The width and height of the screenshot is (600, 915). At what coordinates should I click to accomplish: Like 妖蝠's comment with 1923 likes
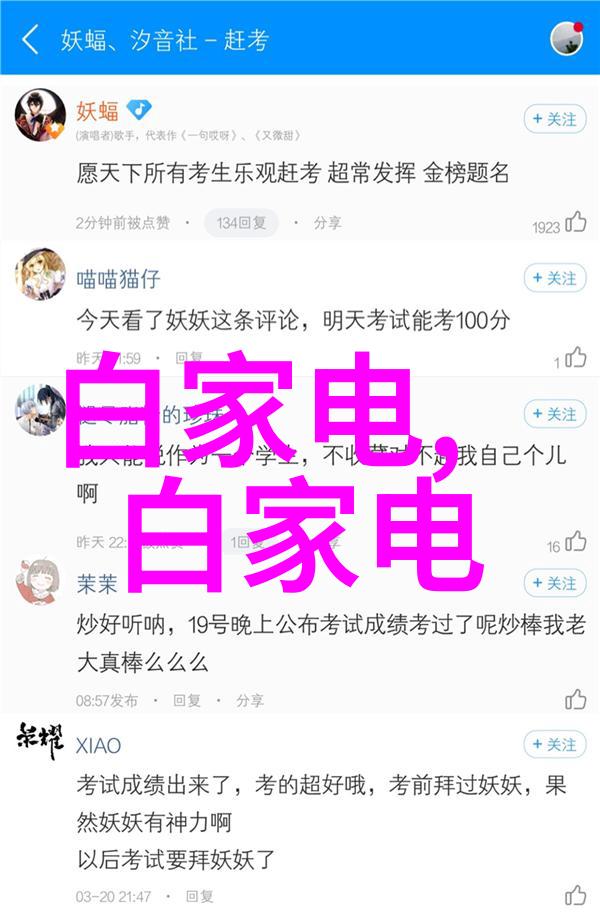tap(575, 222)
